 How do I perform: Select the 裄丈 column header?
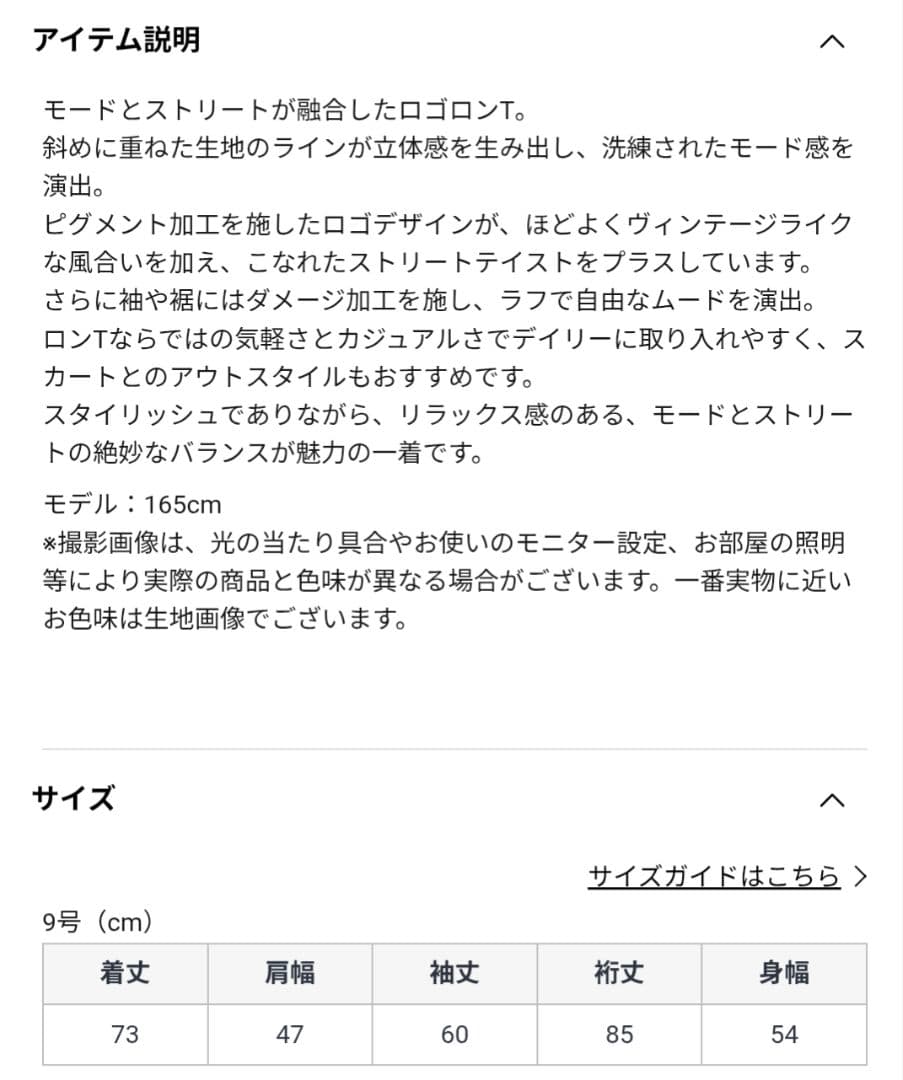tap(619, 973)
